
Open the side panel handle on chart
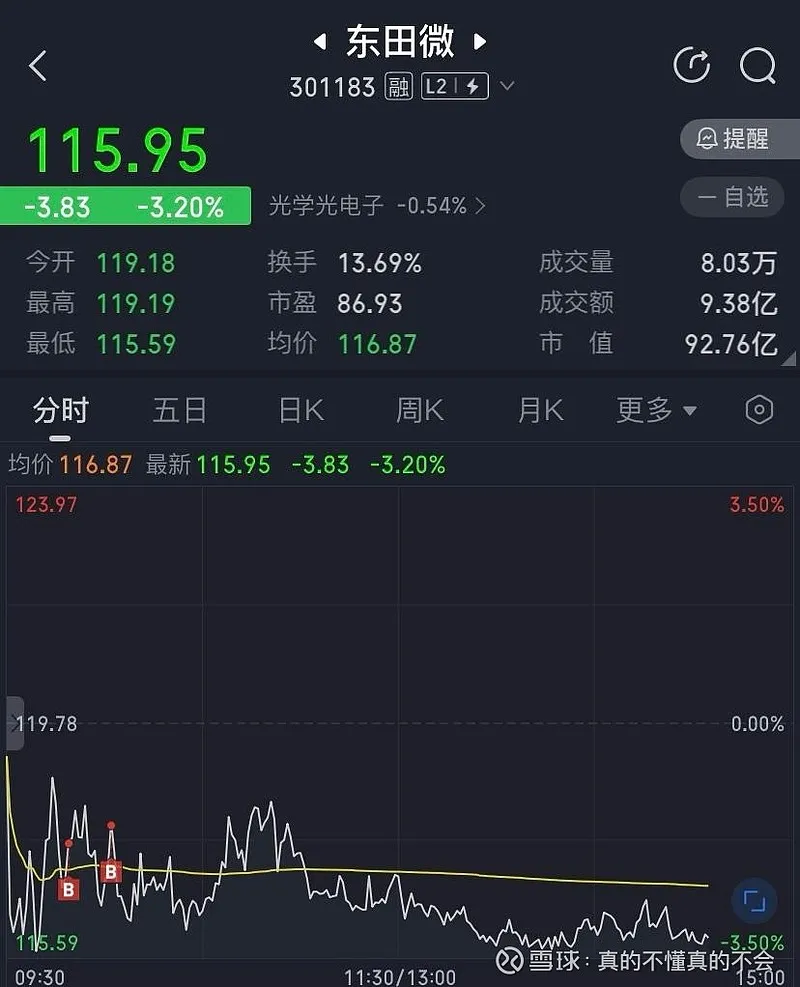pyautogui.click(x=13, y=723)
